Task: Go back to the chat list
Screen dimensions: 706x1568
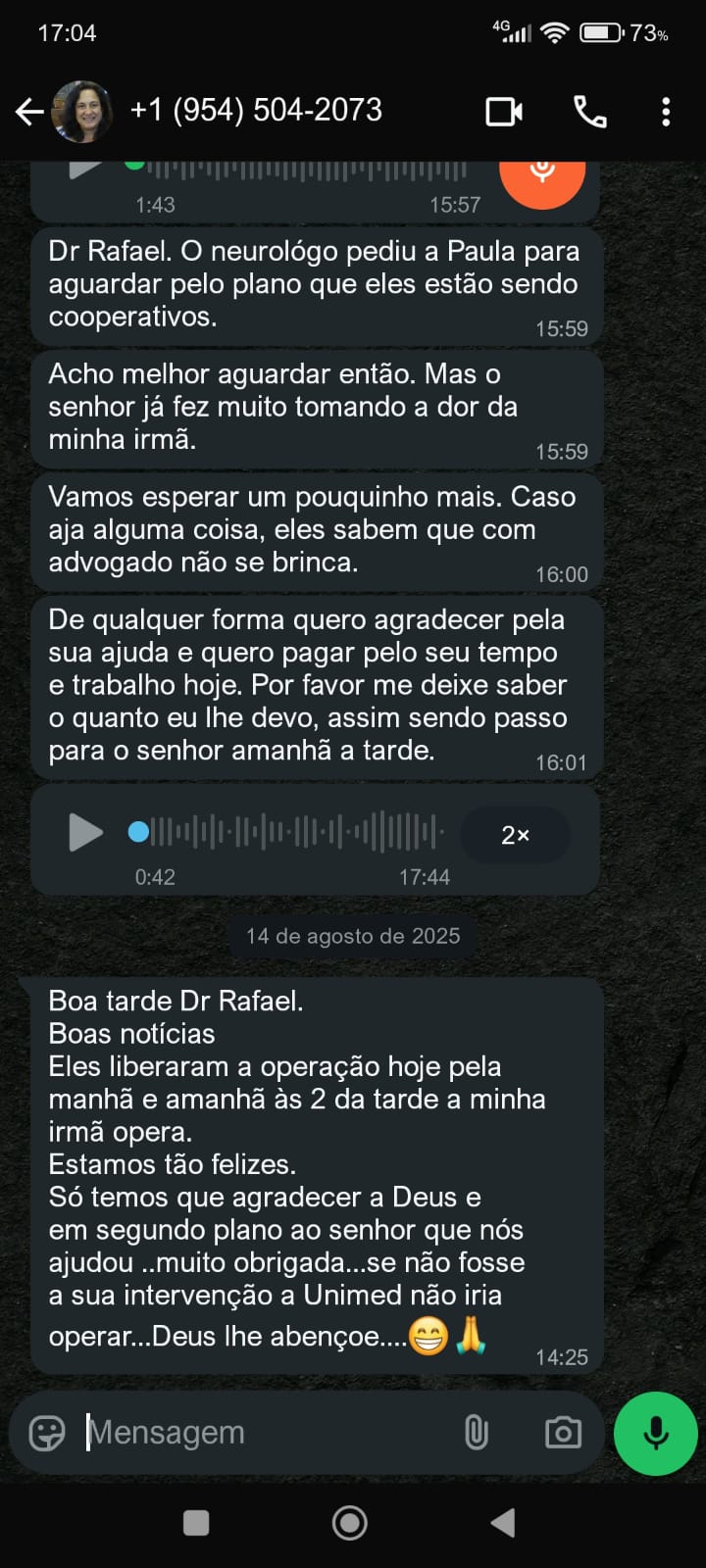Action: coord(29,112)
